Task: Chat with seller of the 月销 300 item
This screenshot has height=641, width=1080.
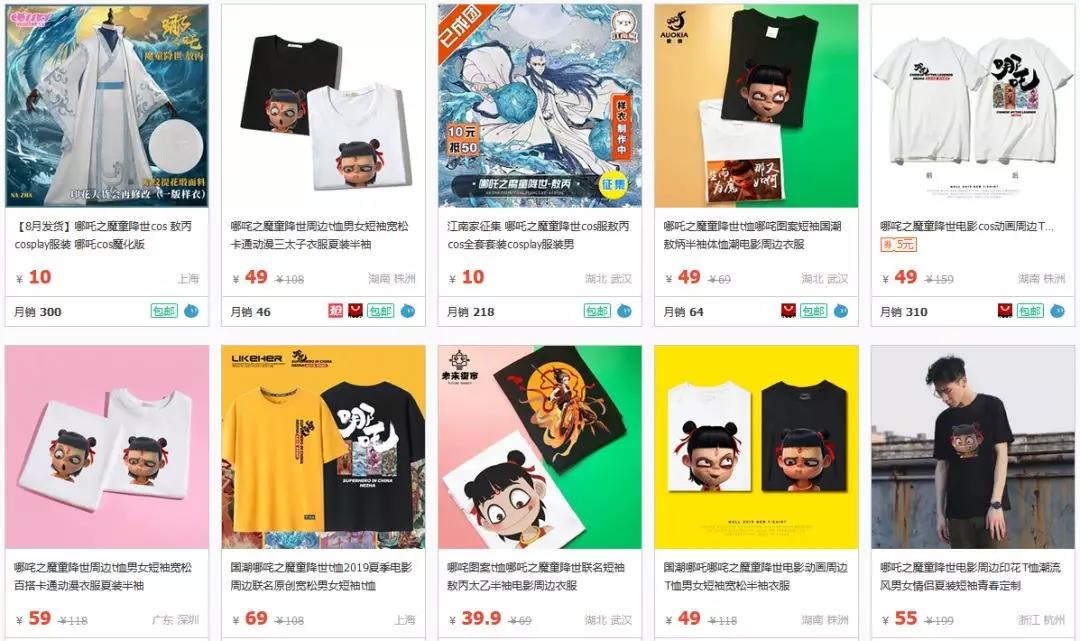Action: pos(192,311)
